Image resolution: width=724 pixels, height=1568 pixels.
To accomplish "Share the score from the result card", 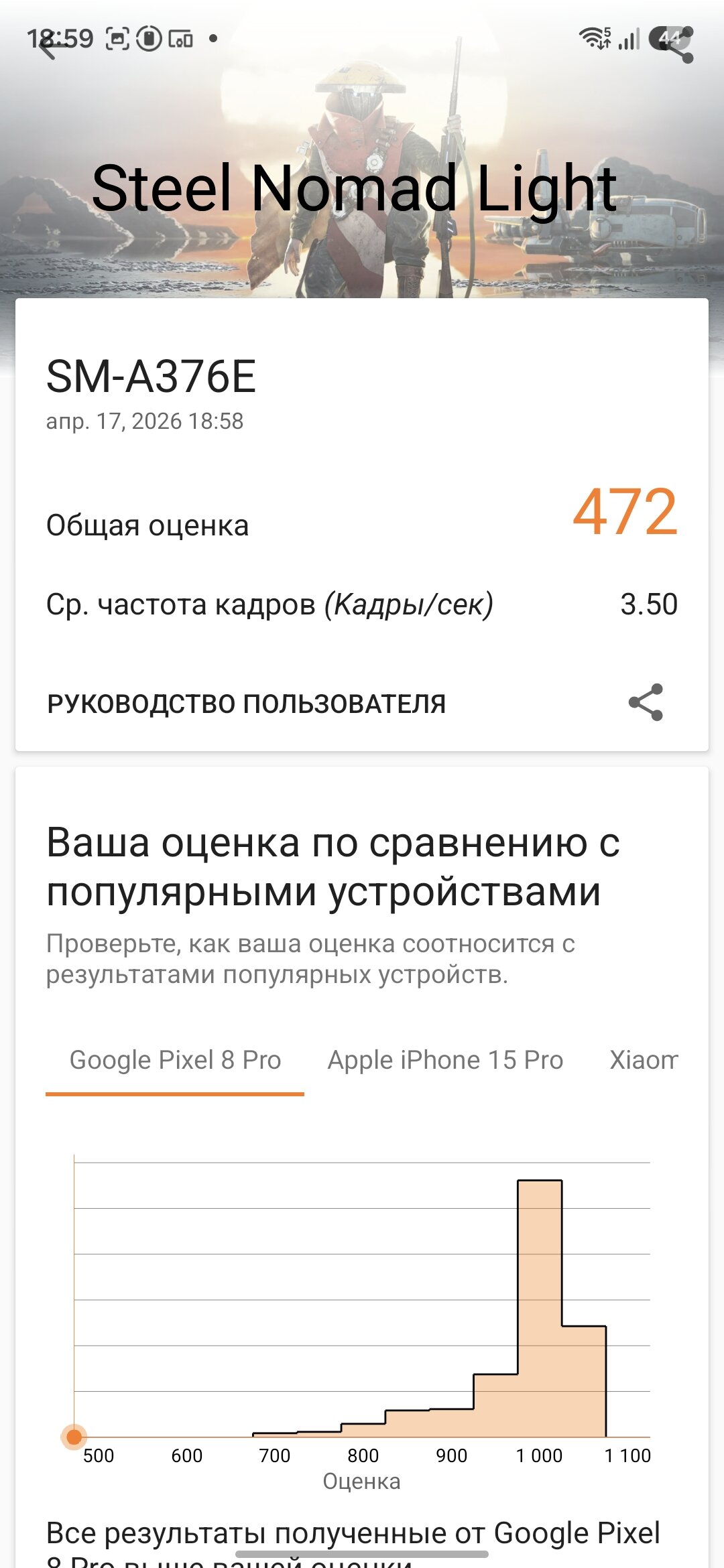I will (x=645, y=702).
